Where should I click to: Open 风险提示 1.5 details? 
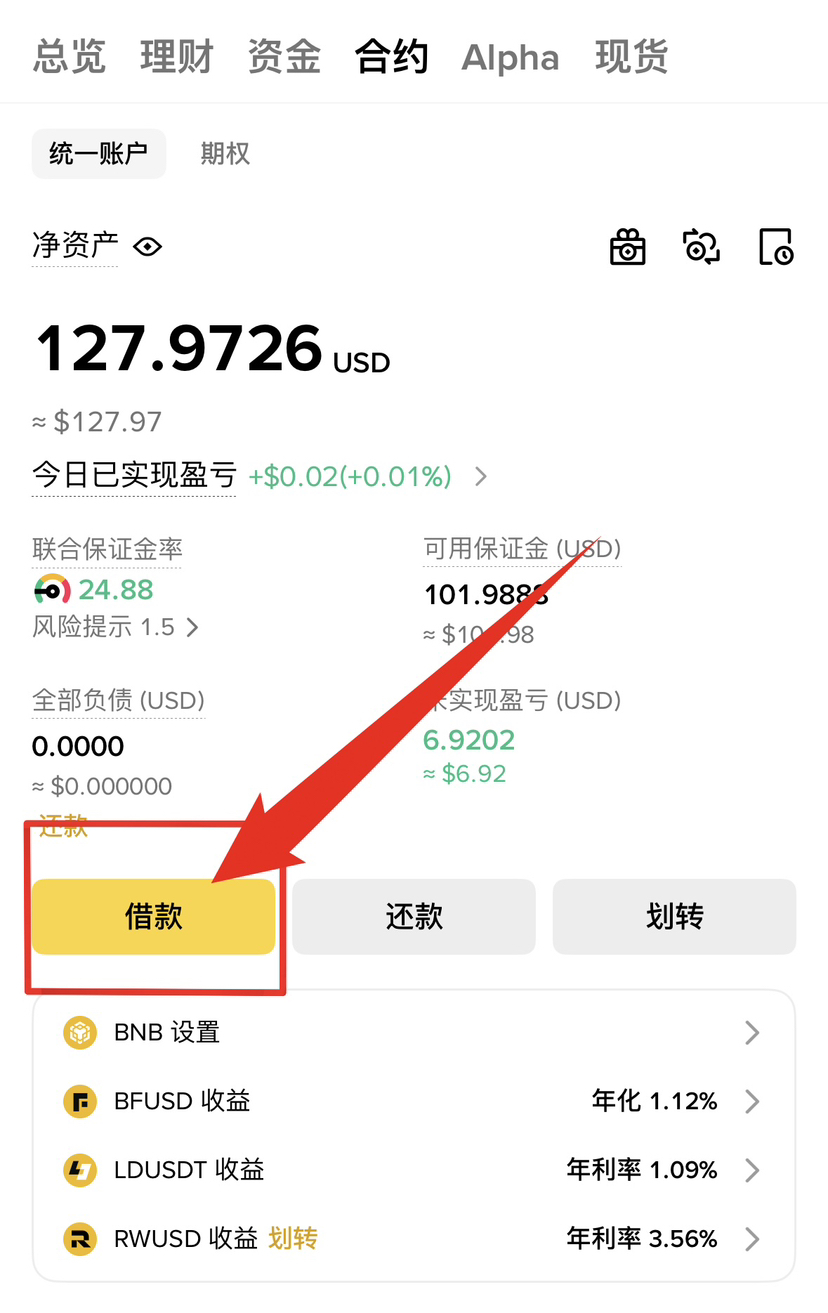point(116,628)
